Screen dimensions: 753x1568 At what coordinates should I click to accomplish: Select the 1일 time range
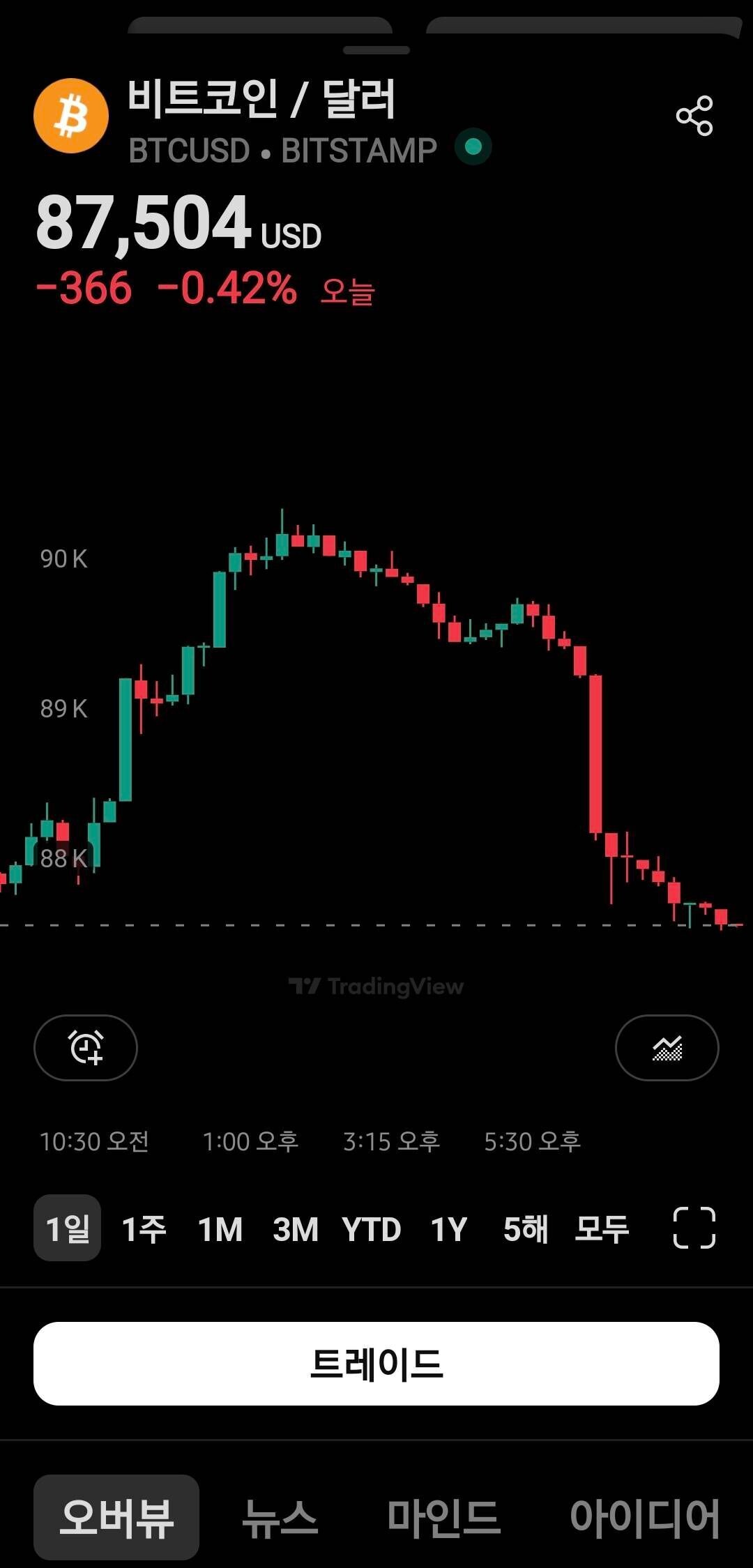(68, 1228)
